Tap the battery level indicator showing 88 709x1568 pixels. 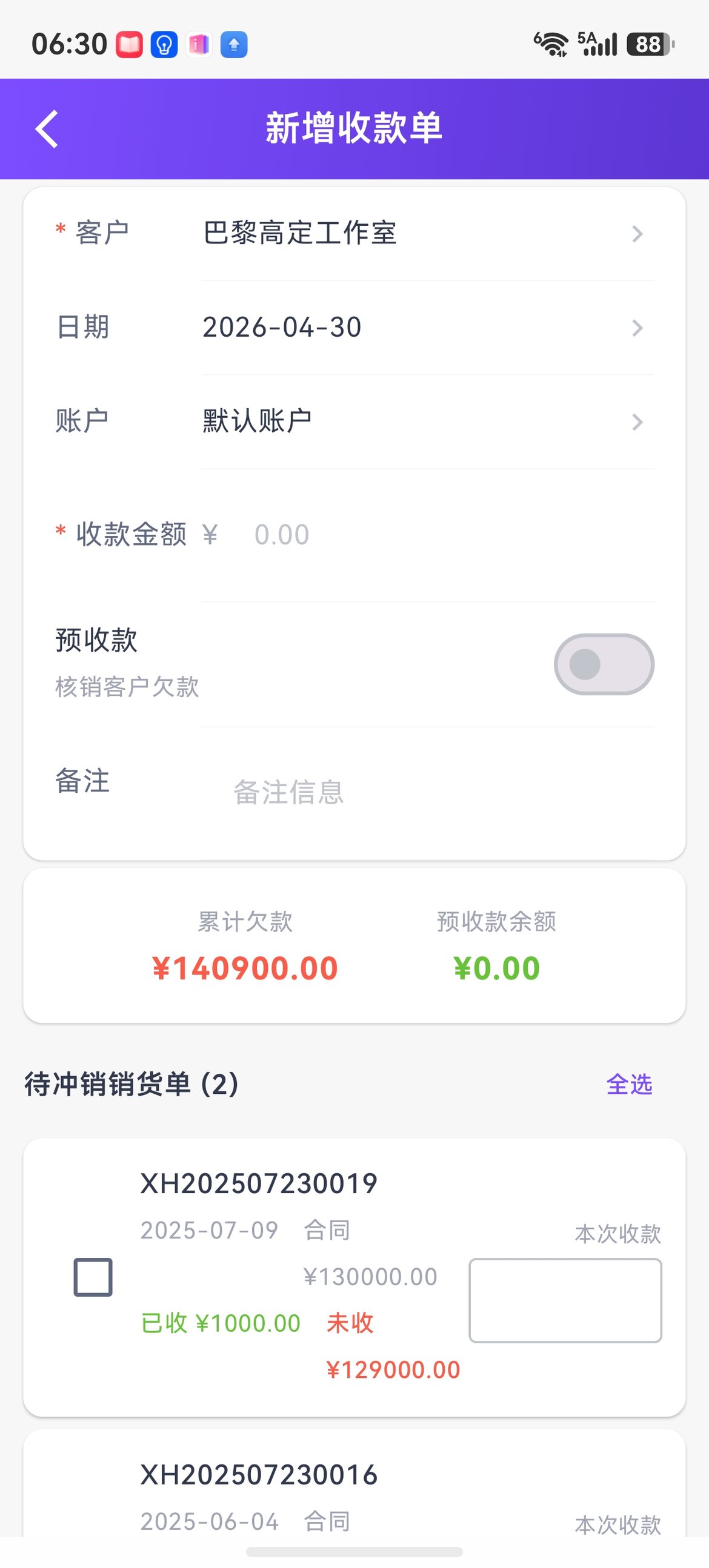point(647,42)
